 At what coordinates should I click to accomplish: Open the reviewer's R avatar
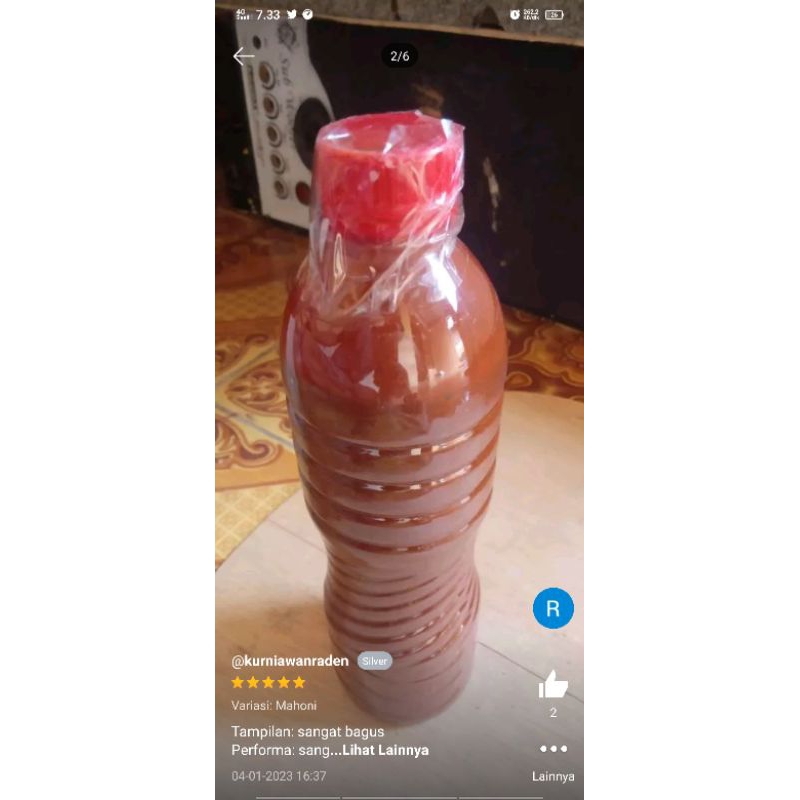[553, 608]
